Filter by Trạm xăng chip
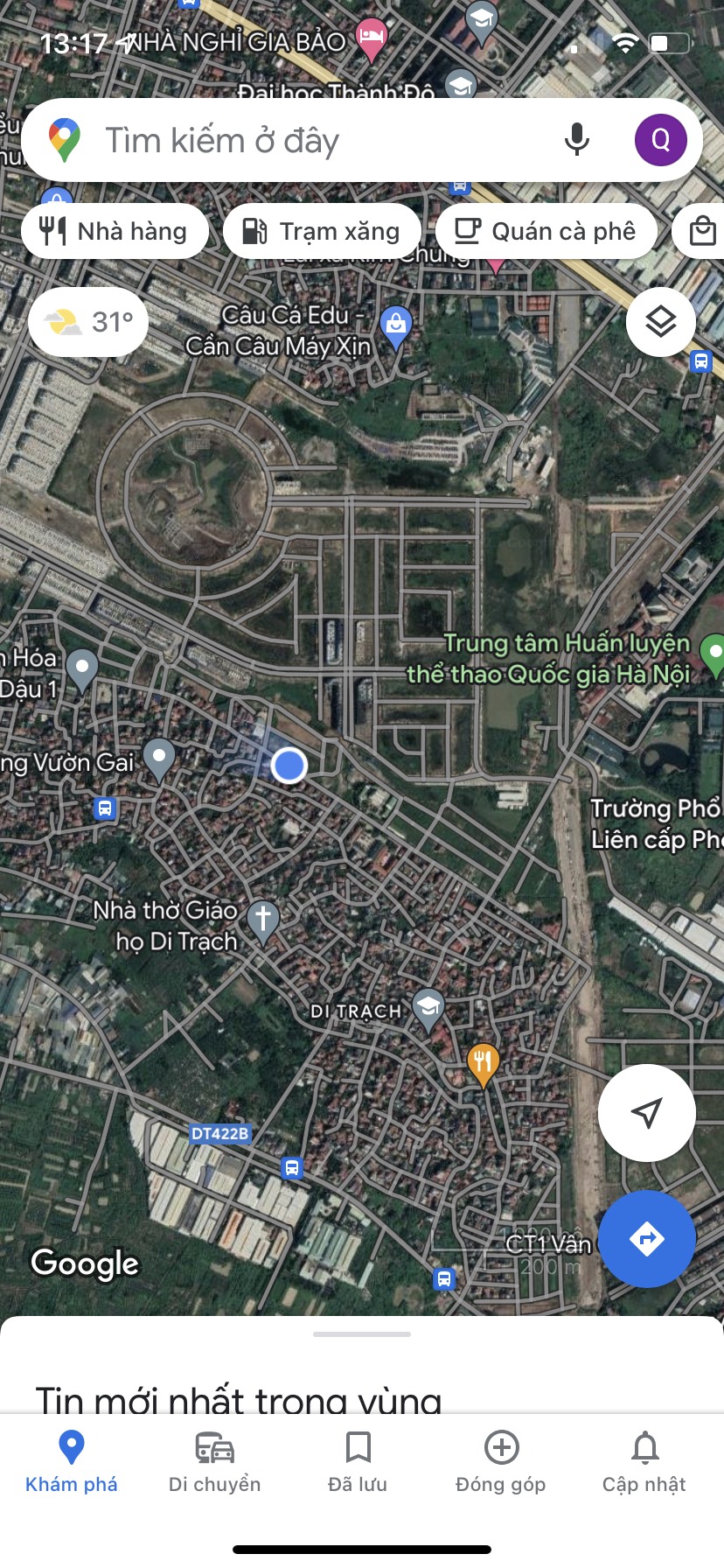The image size is (724, 1568). (x=322, y=231)
